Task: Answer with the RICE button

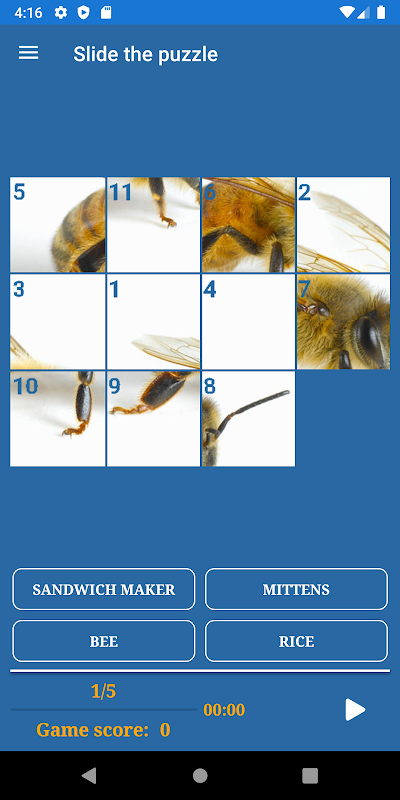Action: (x=296, y=641)
